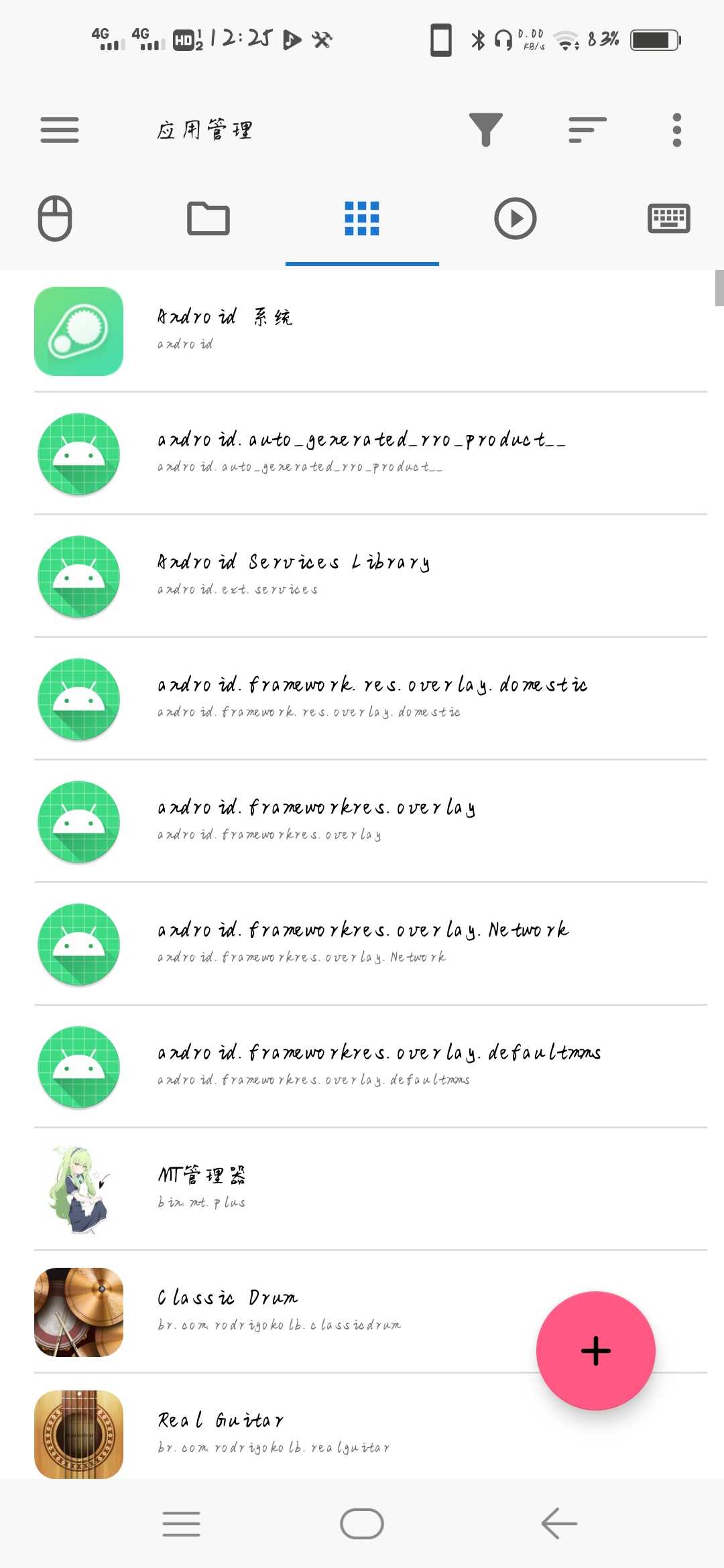The image size is (724, 1568).
Task: Open the MT管理器 app entry
Action: (362, 1189)
